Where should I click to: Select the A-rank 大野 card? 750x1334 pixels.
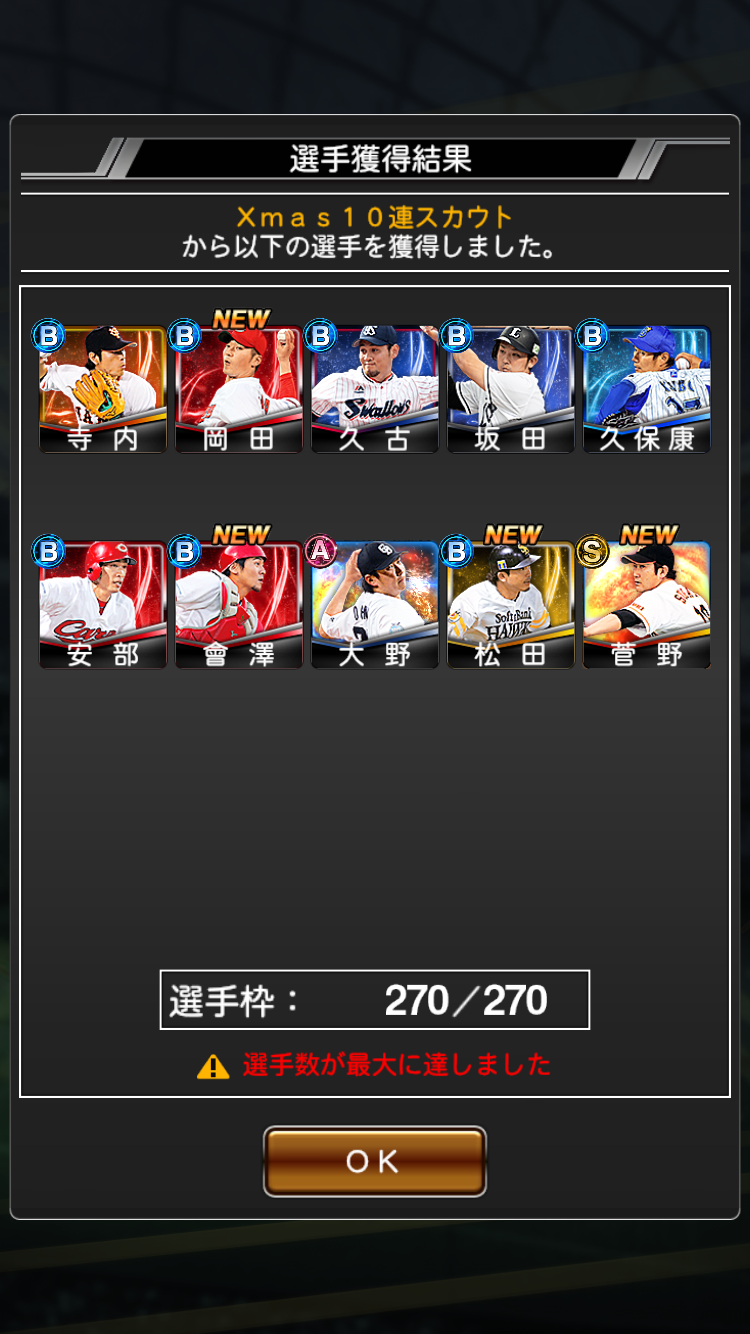tap(375, 605)
